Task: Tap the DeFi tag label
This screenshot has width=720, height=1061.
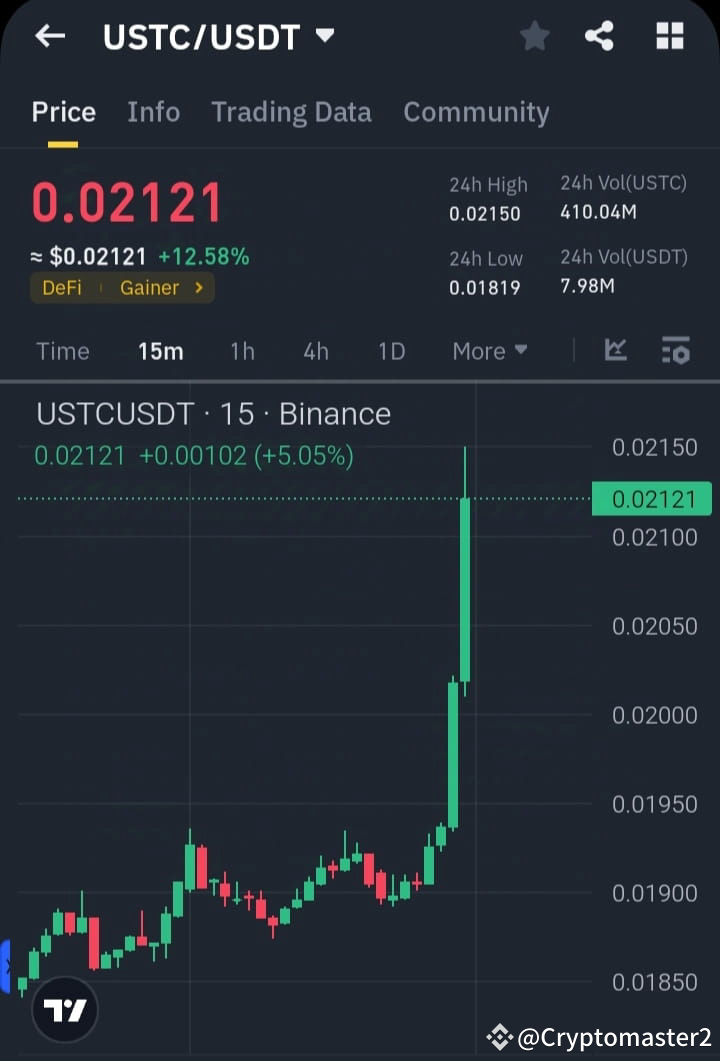Action: click(62, 287)
